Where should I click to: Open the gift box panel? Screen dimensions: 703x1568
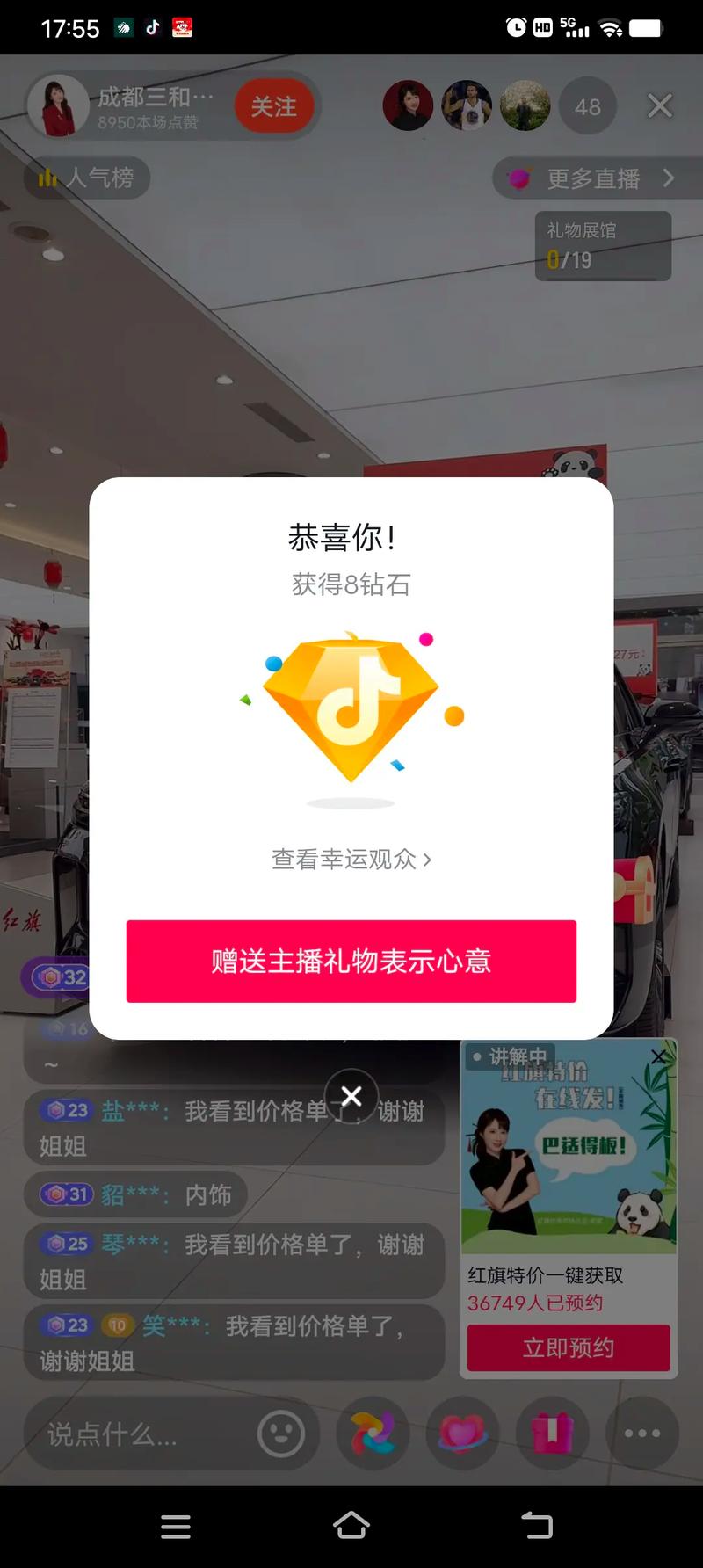(552, 1434)
